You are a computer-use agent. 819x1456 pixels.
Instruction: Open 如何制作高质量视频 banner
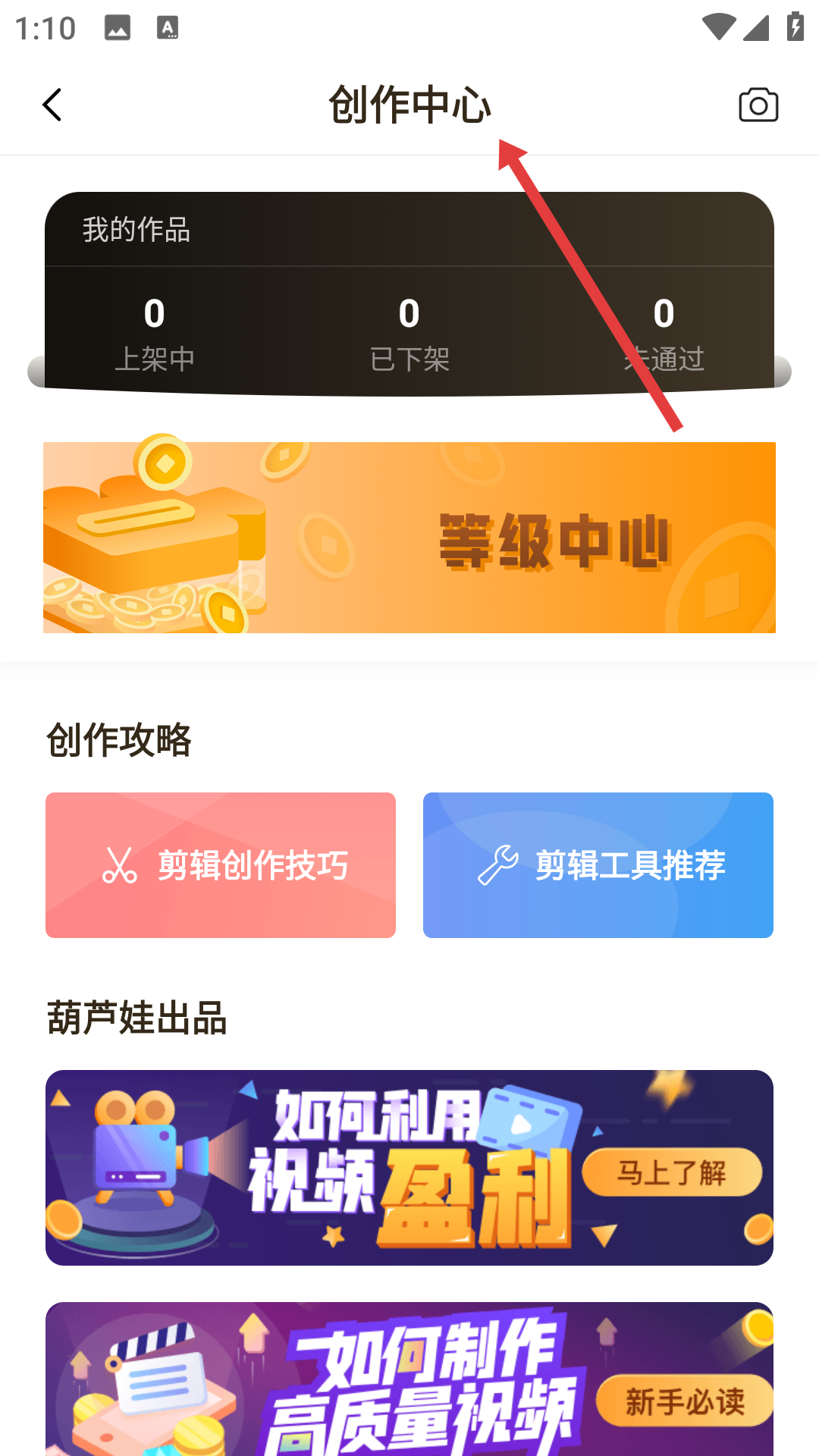(x=409, y=1379)
